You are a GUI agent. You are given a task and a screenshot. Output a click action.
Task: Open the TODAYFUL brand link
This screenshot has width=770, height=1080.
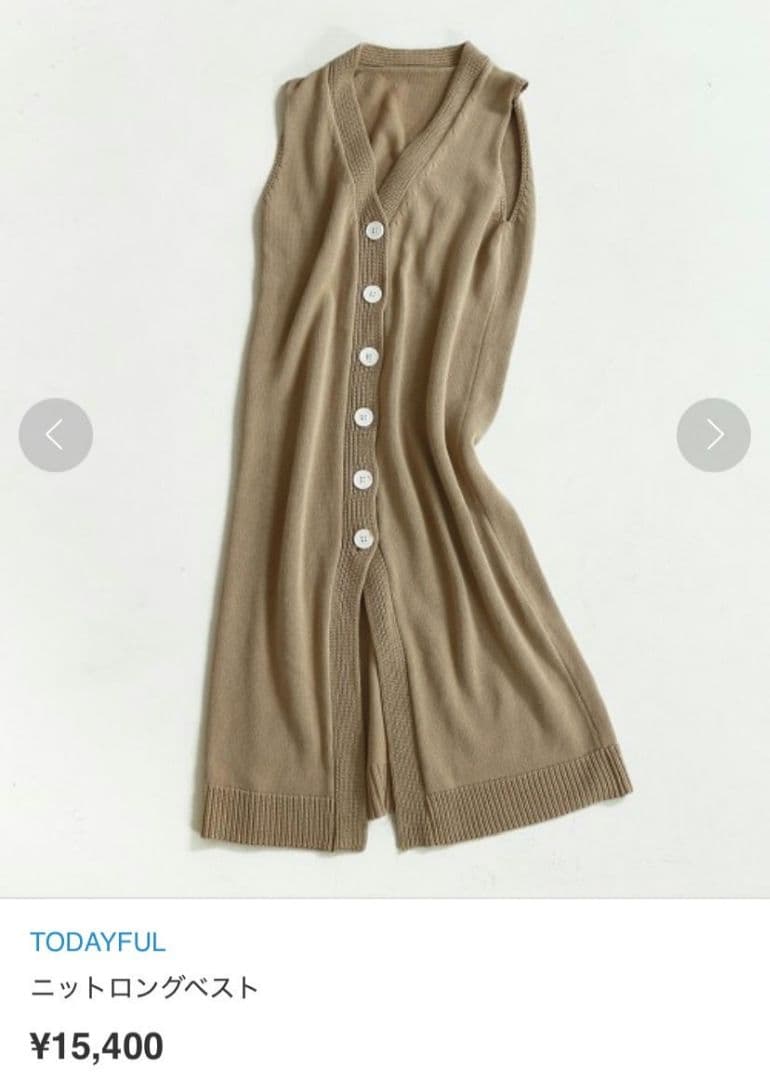point(98,942)
